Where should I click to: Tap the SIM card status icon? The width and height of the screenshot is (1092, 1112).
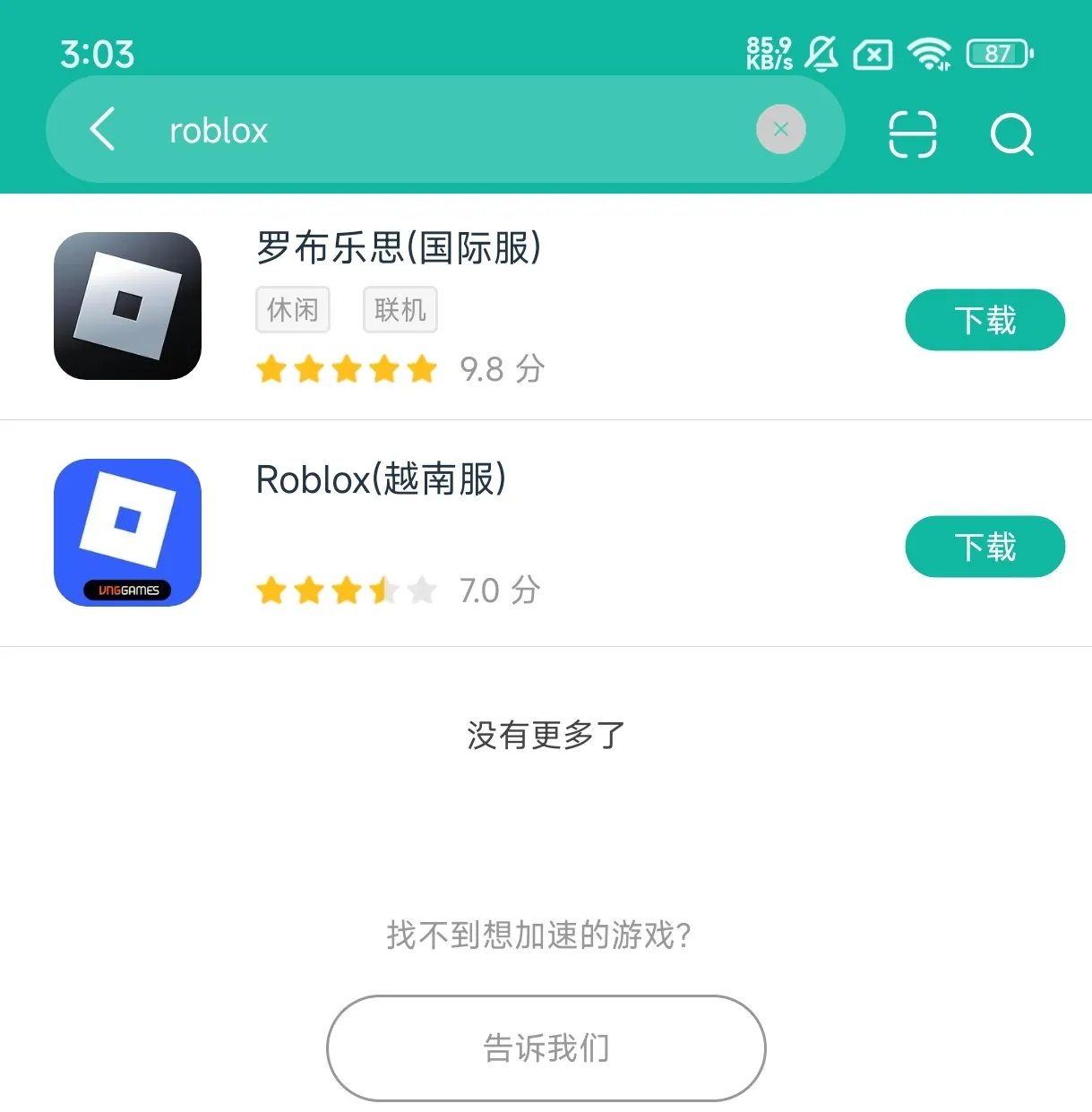click(x=872, y=54)
